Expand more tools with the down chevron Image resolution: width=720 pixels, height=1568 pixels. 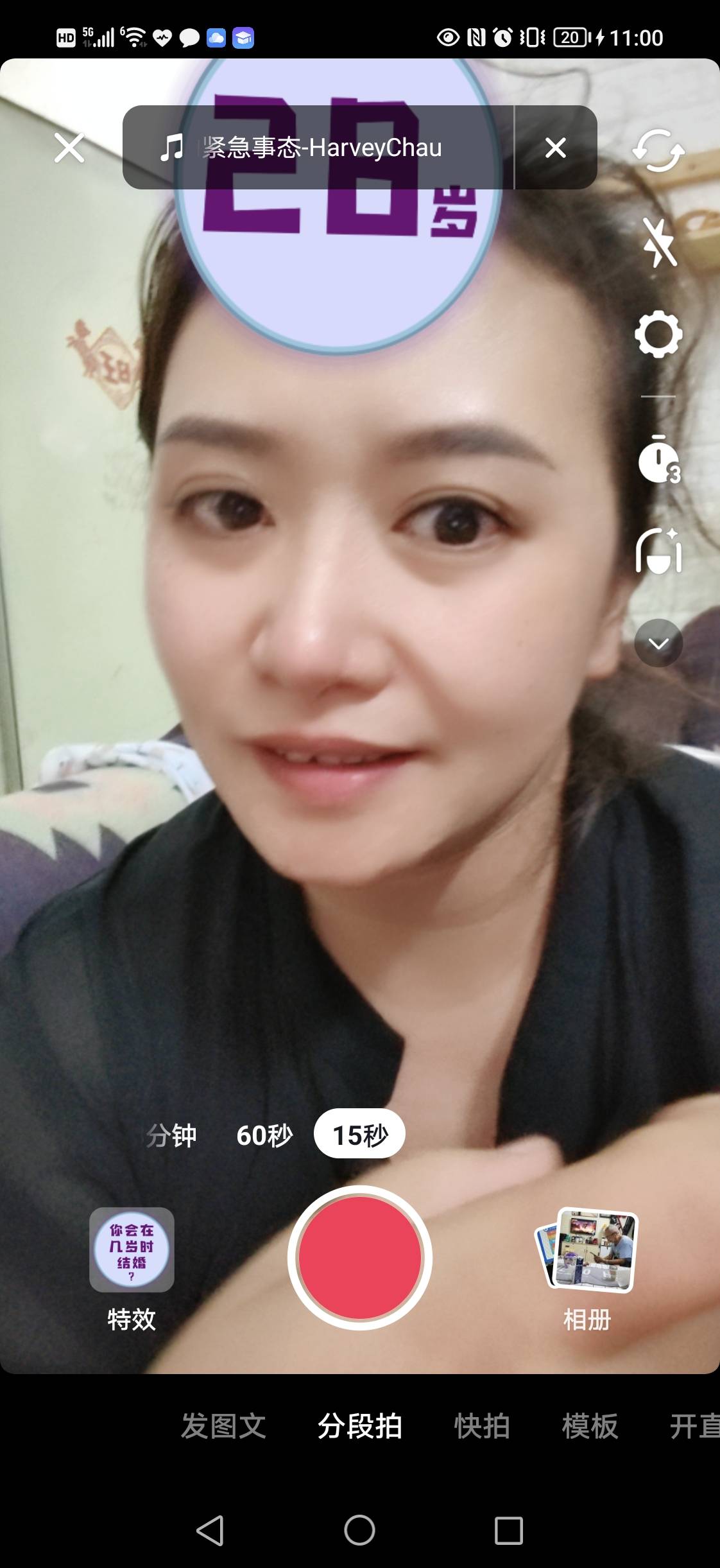(x=658, y=643)
